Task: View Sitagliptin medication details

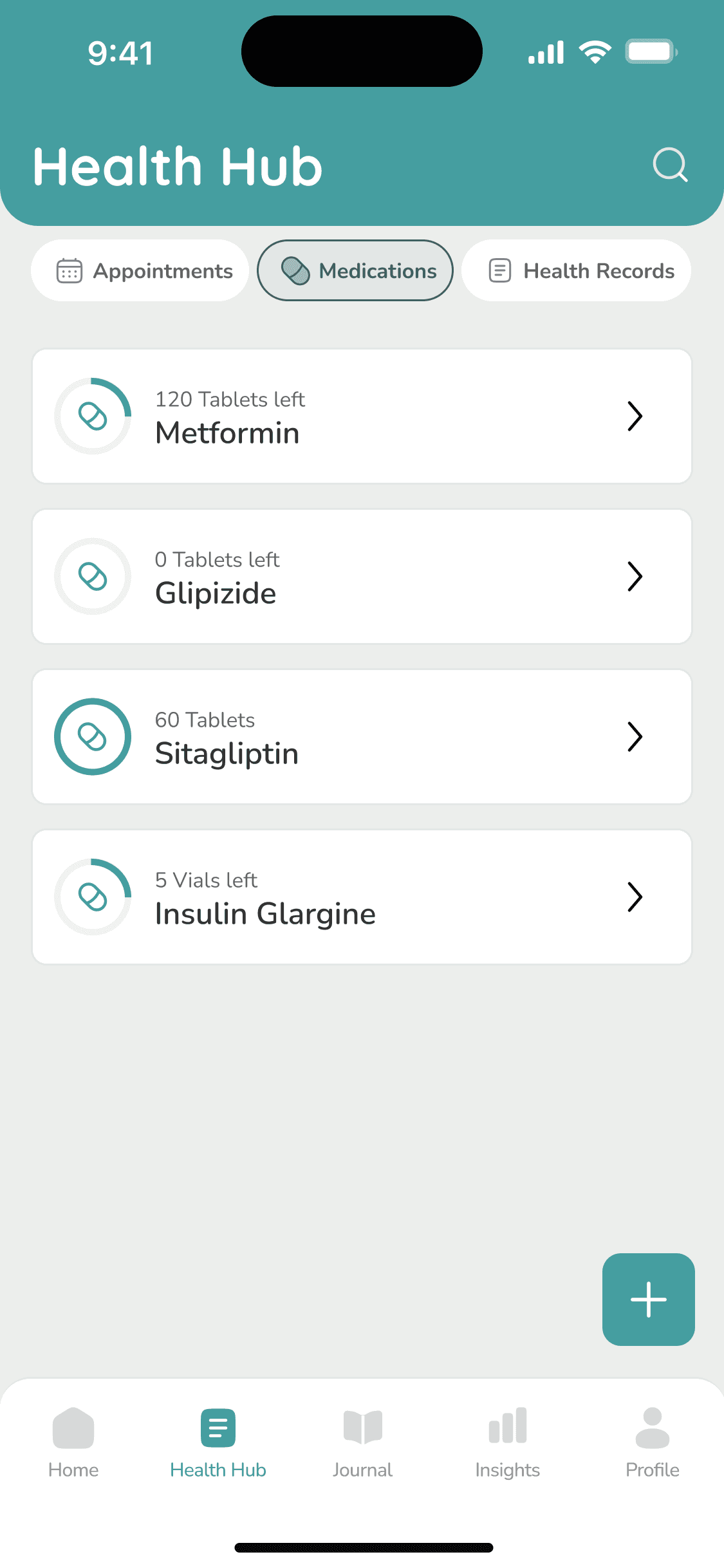Action: 362,737
